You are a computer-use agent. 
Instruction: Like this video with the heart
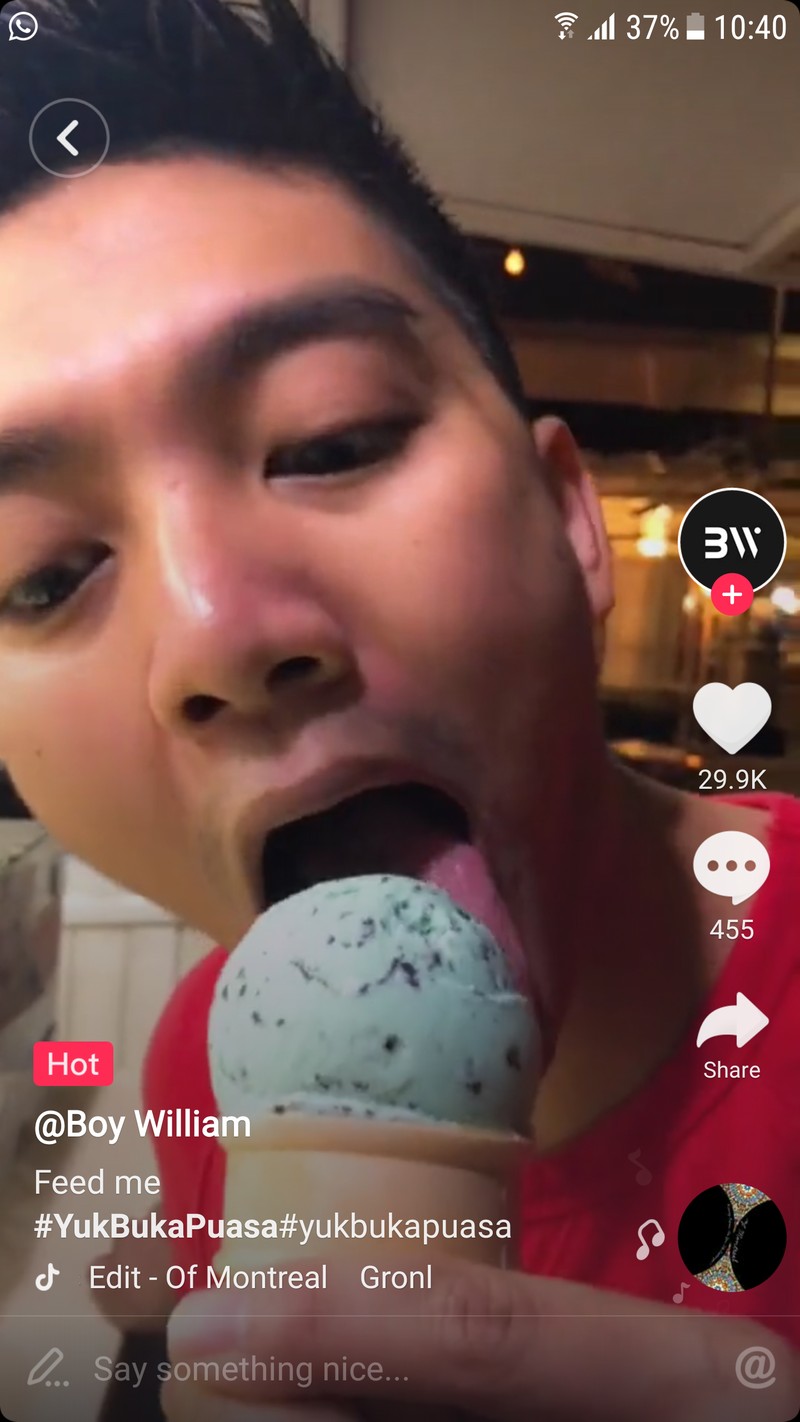732,718
